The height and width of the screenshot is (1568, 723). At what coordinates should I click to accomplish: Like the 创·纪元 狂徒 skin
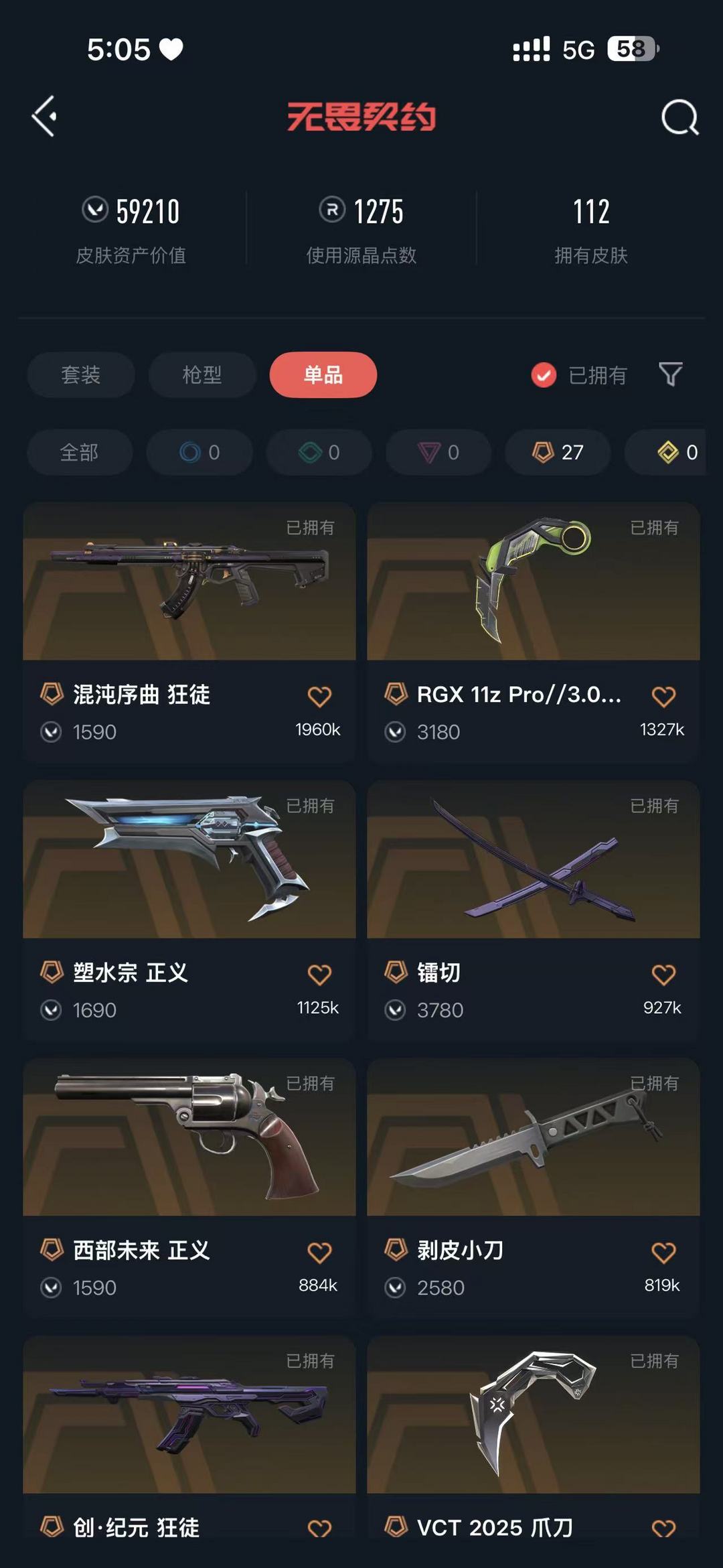click(x=319, y=1528)
